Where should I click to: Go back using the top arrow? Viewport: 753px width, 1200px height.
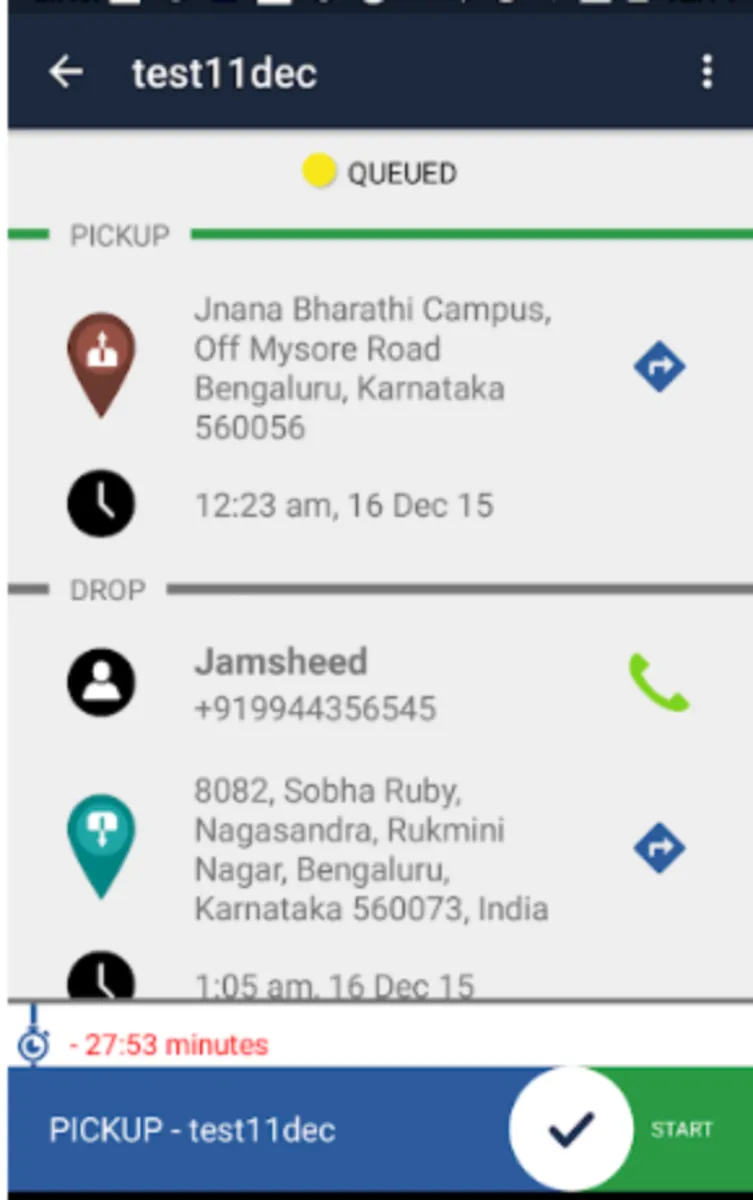66,72
